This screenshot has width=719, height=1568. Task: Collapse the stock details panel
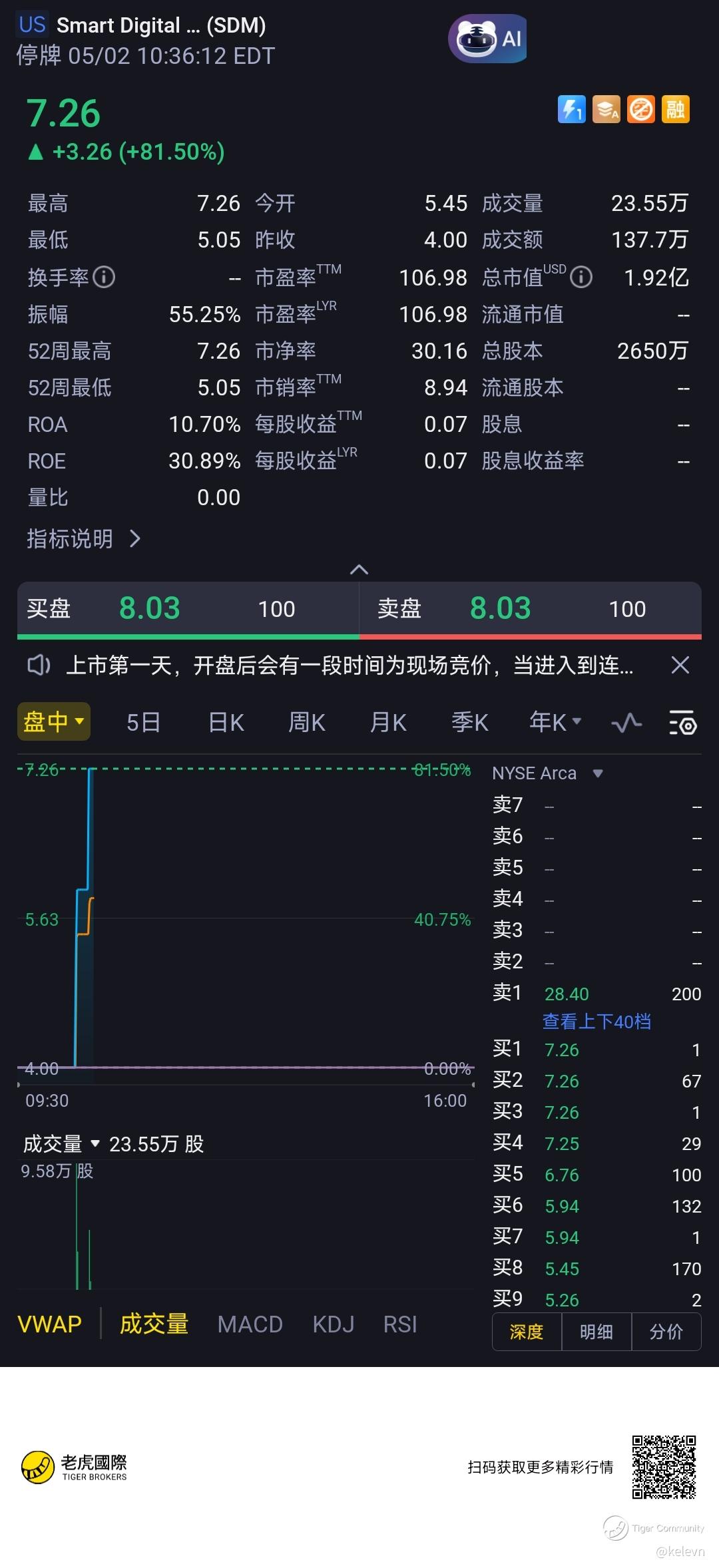(359, 570)
